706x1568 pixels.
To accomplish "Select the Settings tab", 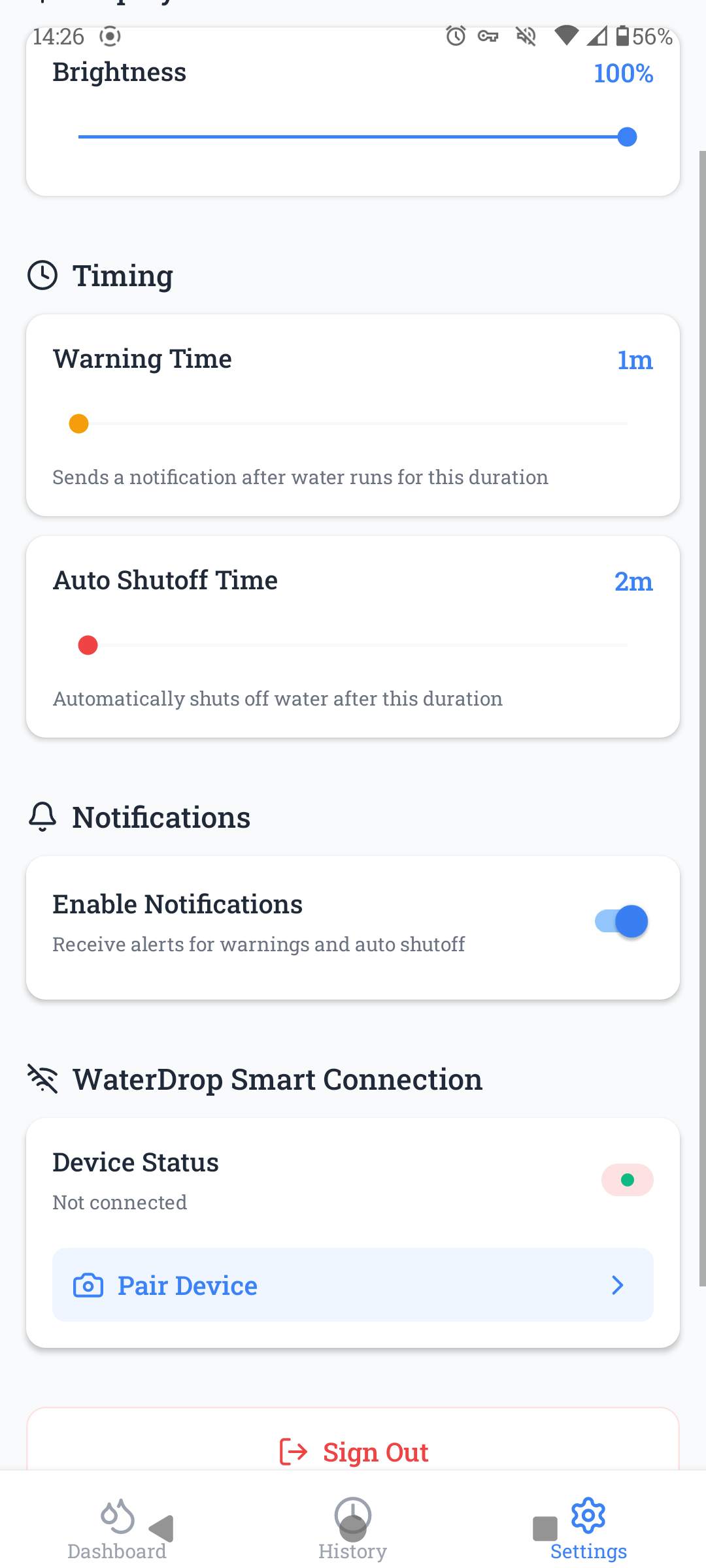I will point(588,1529).
